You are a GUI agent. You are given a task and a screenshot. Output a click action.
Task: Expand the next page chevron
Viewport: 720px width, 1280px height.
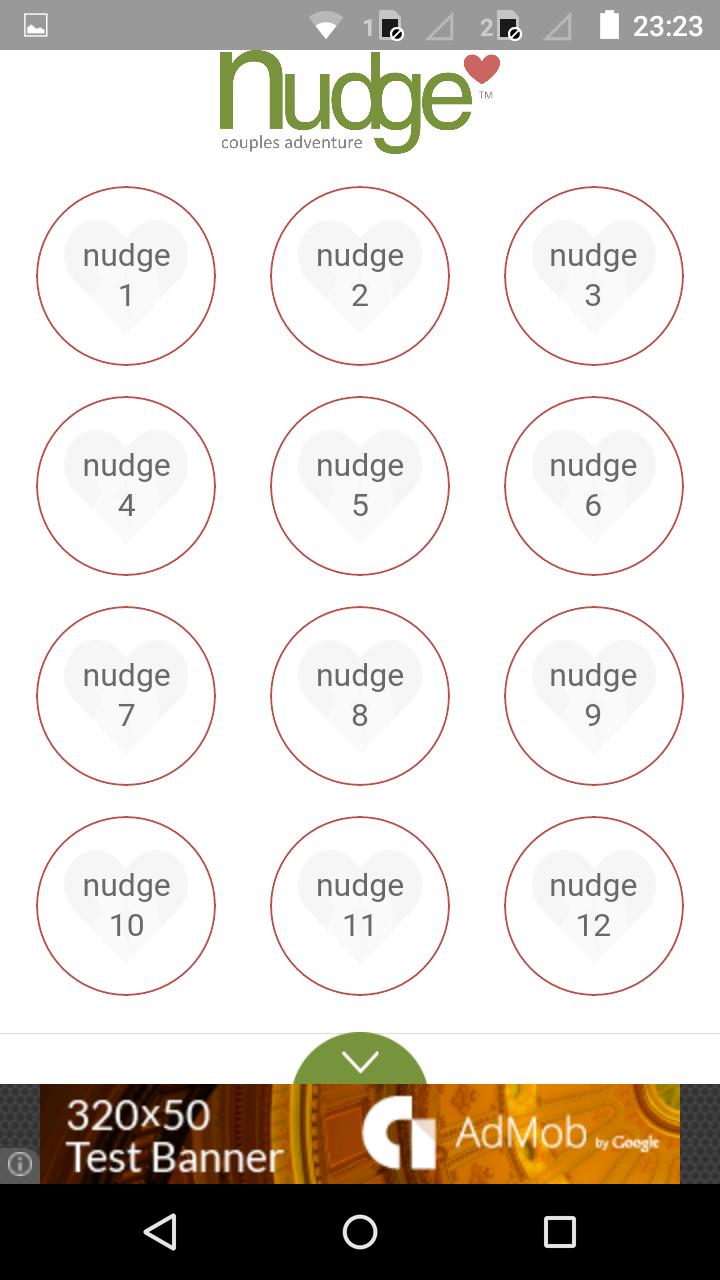click(x=359, y=1063)
